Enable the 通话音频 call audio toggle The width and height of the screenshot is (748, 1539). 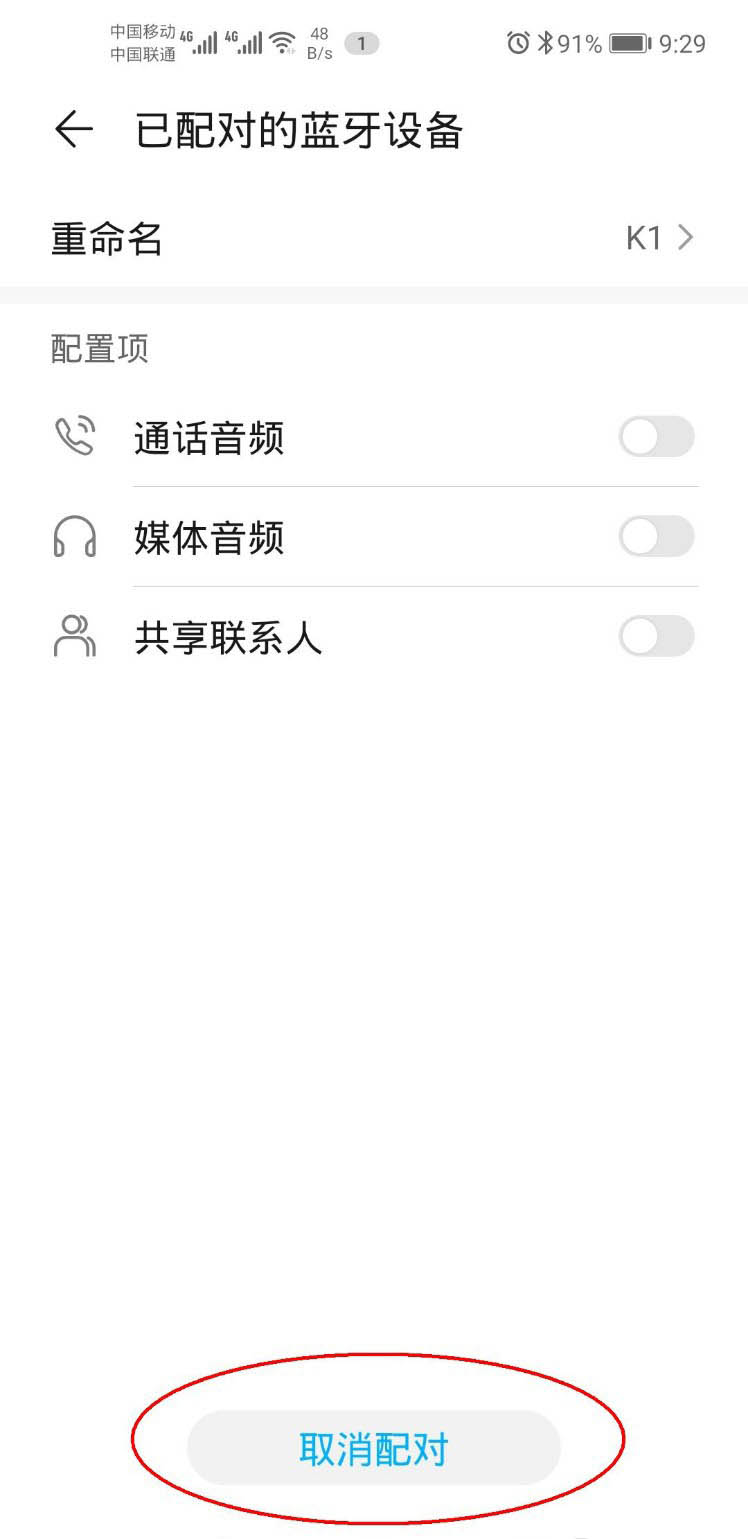pyautogui.click(x=656, y=437)
